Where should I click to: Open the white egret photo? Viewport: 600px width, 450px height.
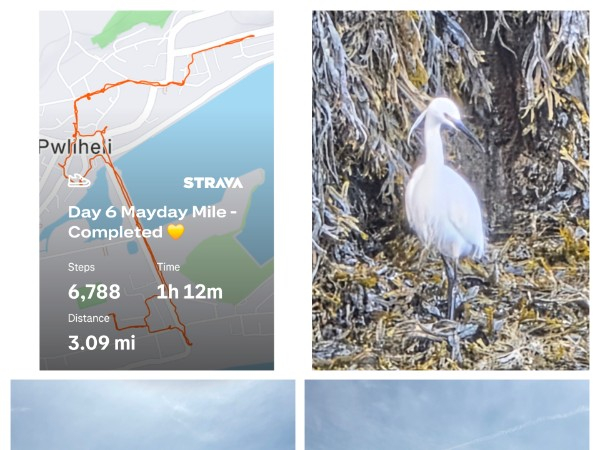click(451, 190)
